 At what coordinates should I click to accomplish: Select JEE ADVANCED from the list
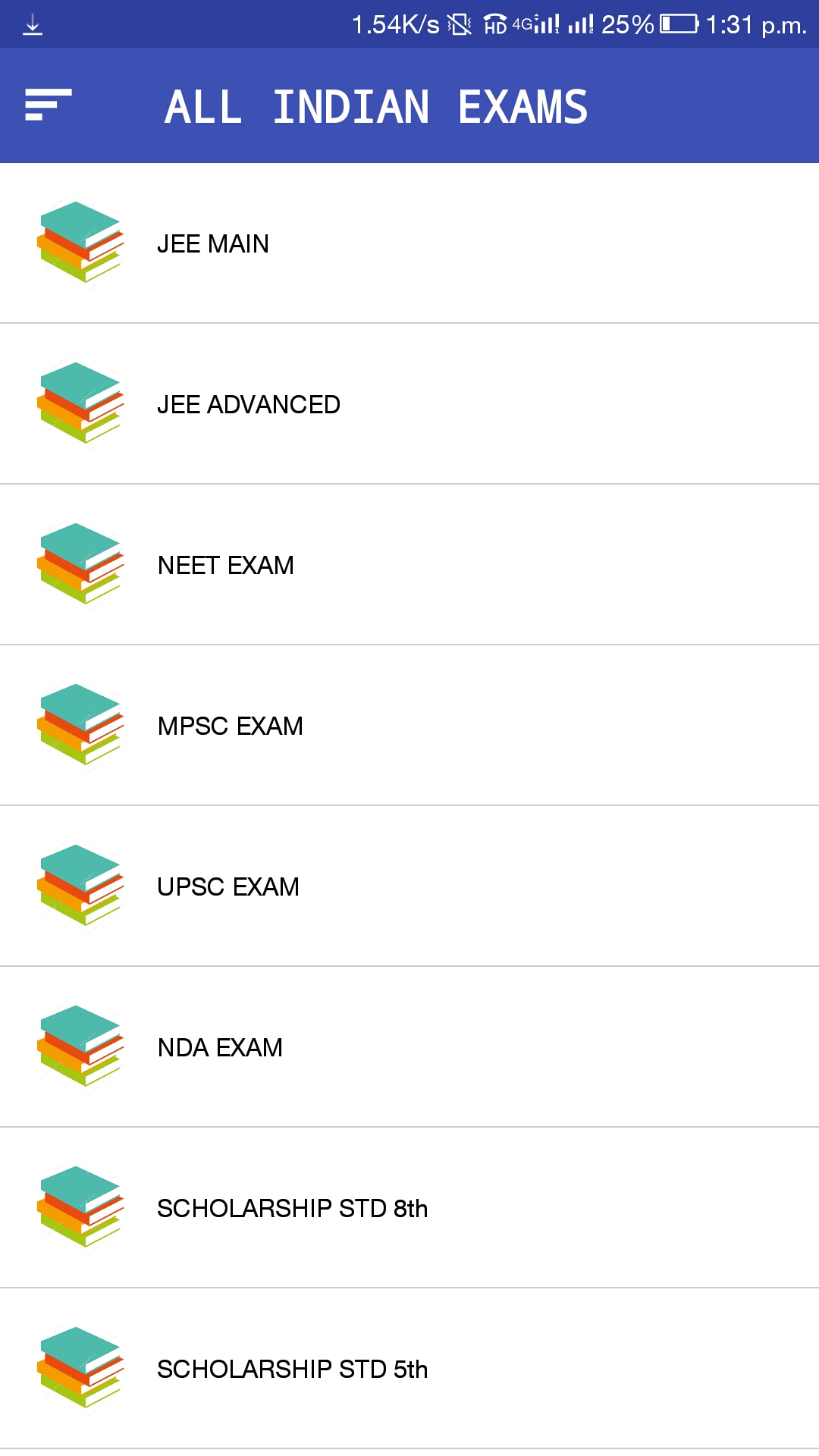point(248,404)
